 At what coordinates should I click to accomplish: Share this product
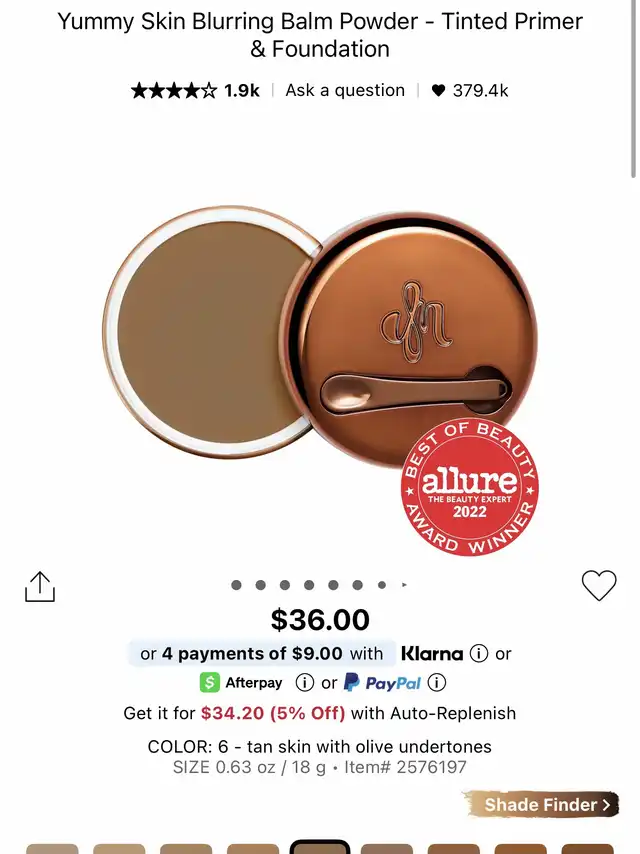tap(40, 587)
